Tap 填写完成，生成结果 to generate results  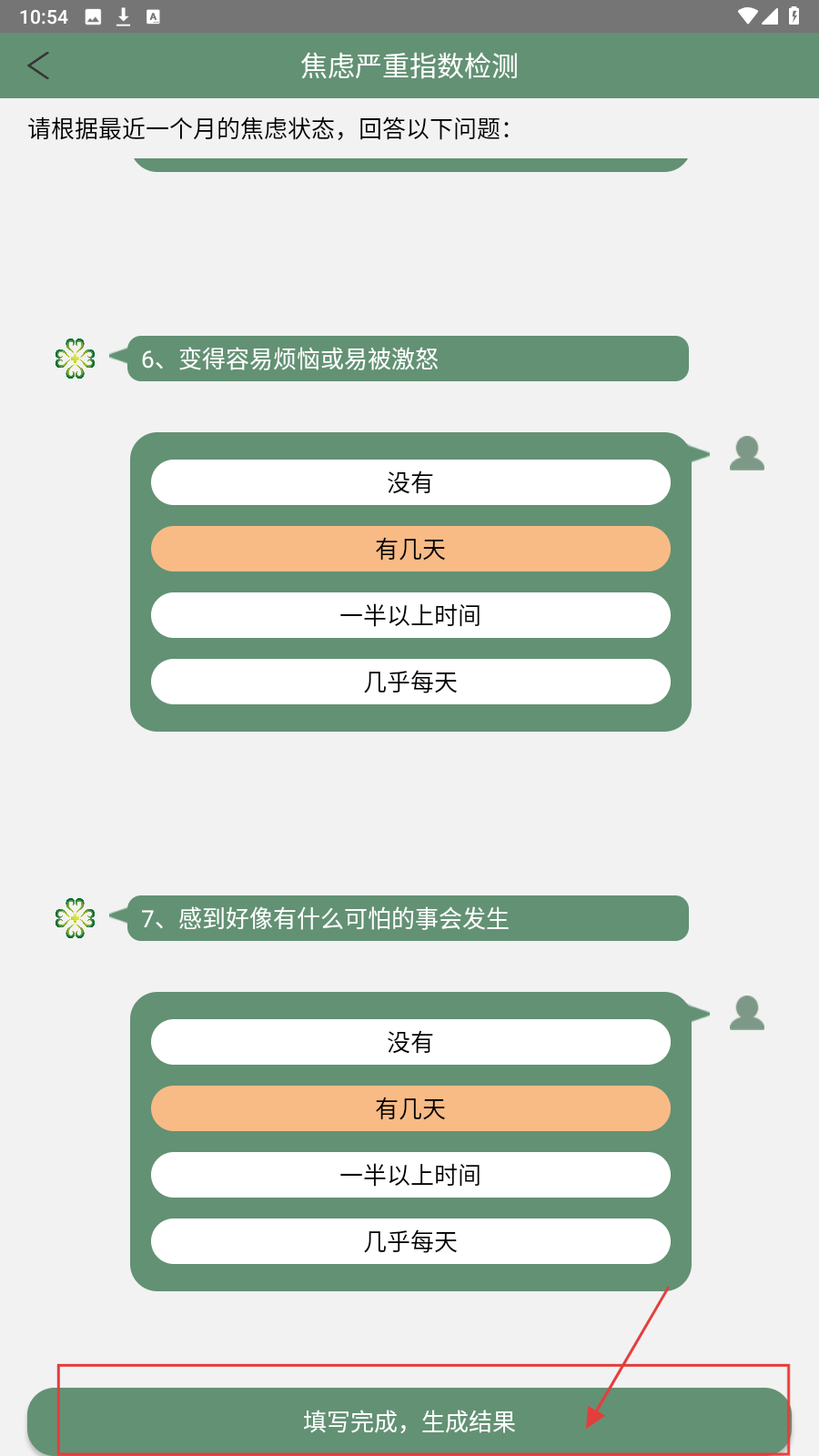(409, 1421)
